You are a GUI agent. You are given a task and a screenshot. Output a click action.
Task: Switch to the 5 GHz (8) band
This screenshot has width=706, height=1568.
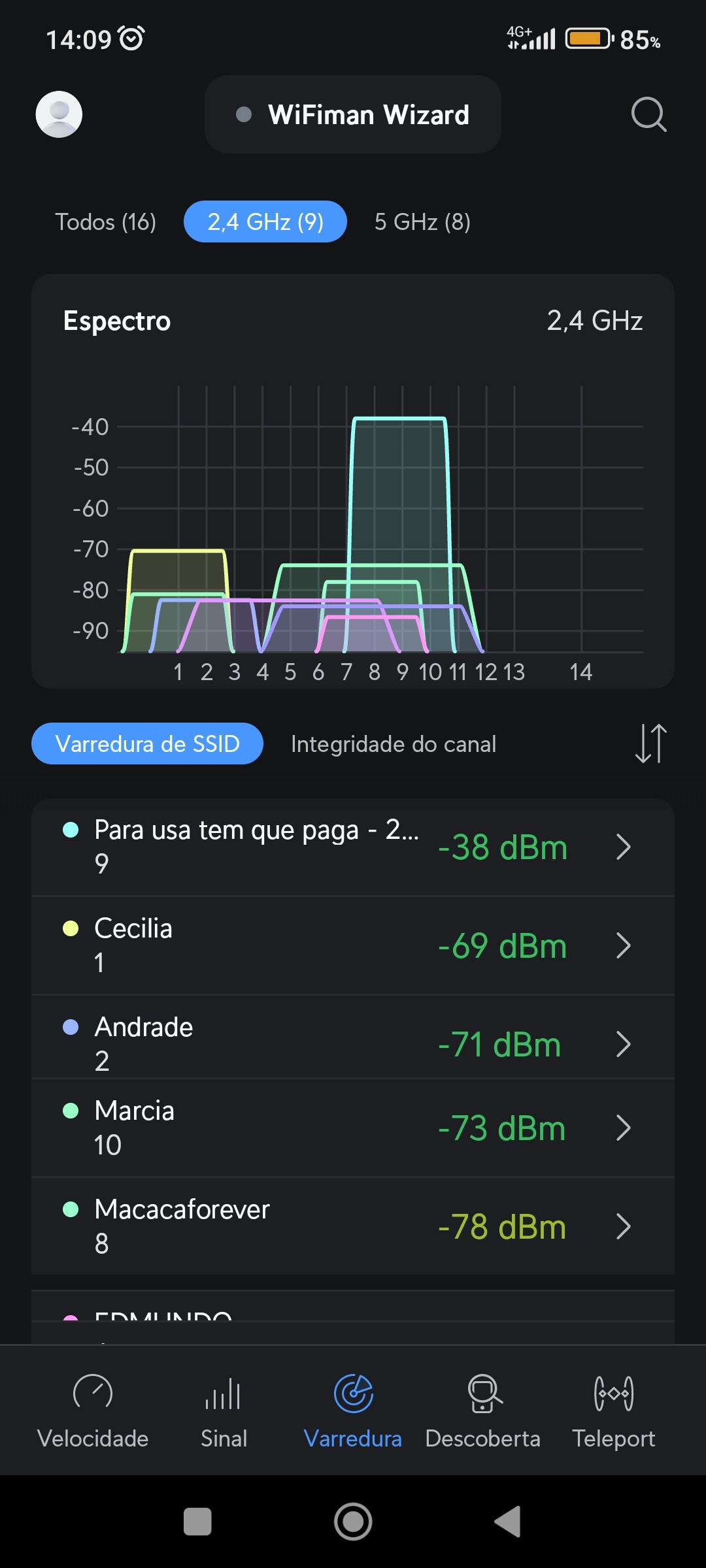point(422,222)
